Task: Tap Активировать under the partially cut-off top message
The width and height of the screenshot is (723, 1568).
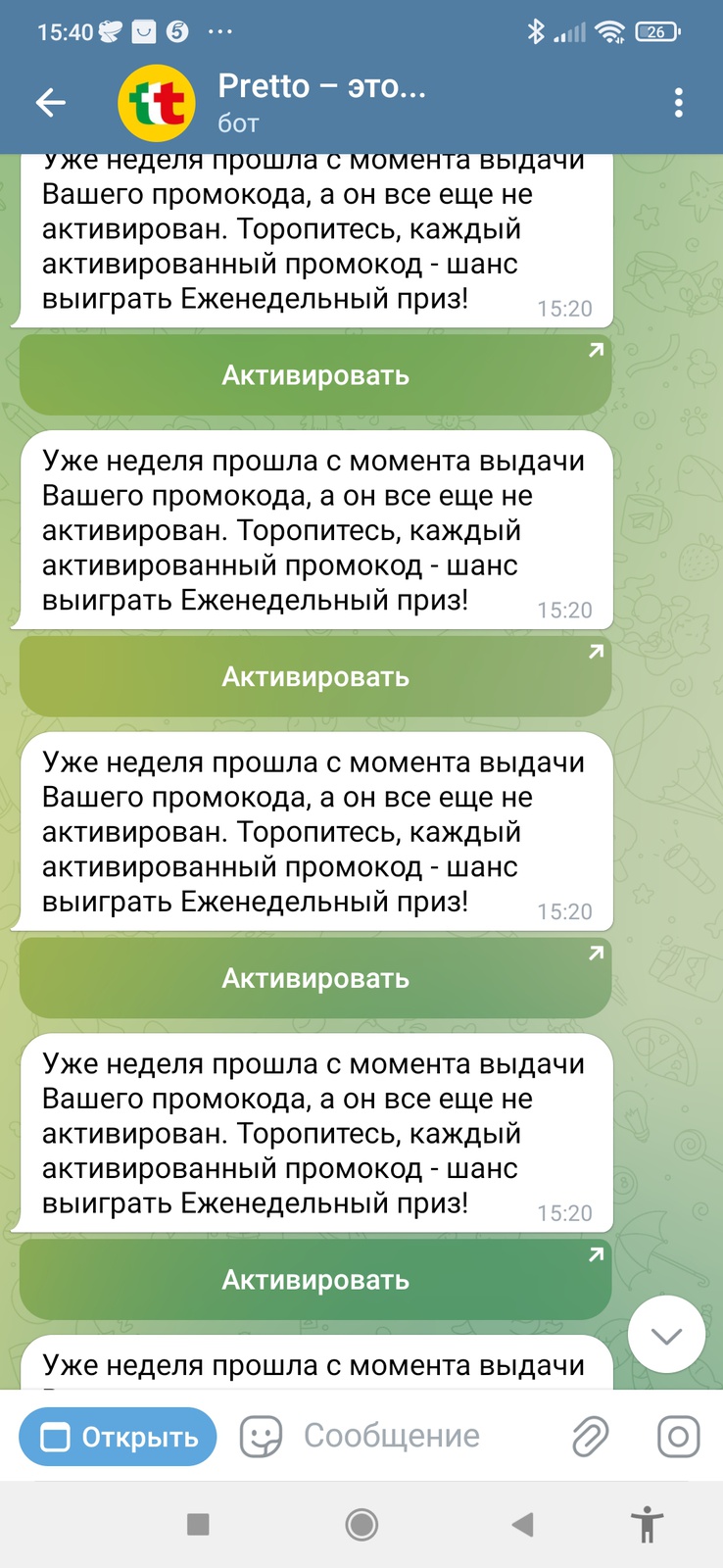Action: click(x=315, y=375)
